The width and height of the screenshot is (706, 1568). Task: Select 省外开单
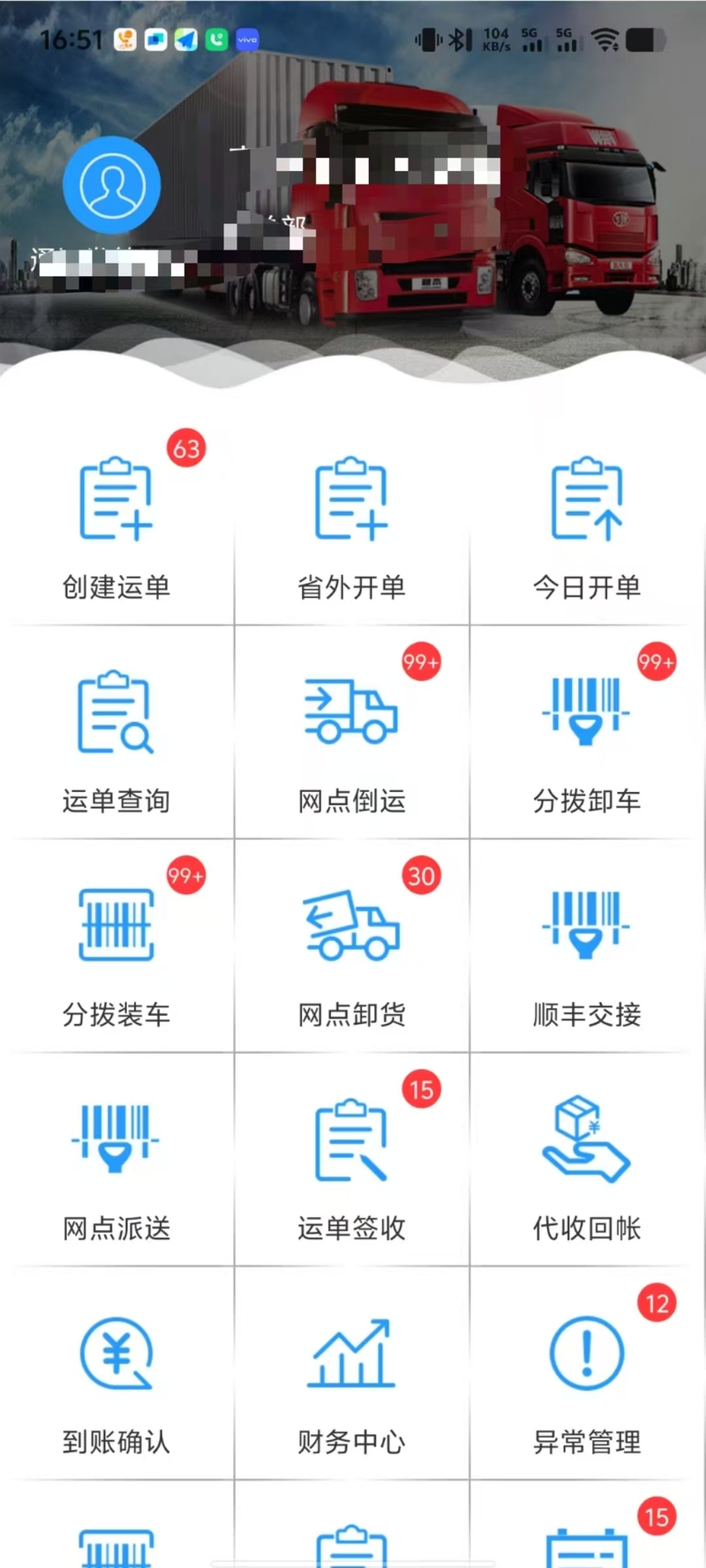352,526
